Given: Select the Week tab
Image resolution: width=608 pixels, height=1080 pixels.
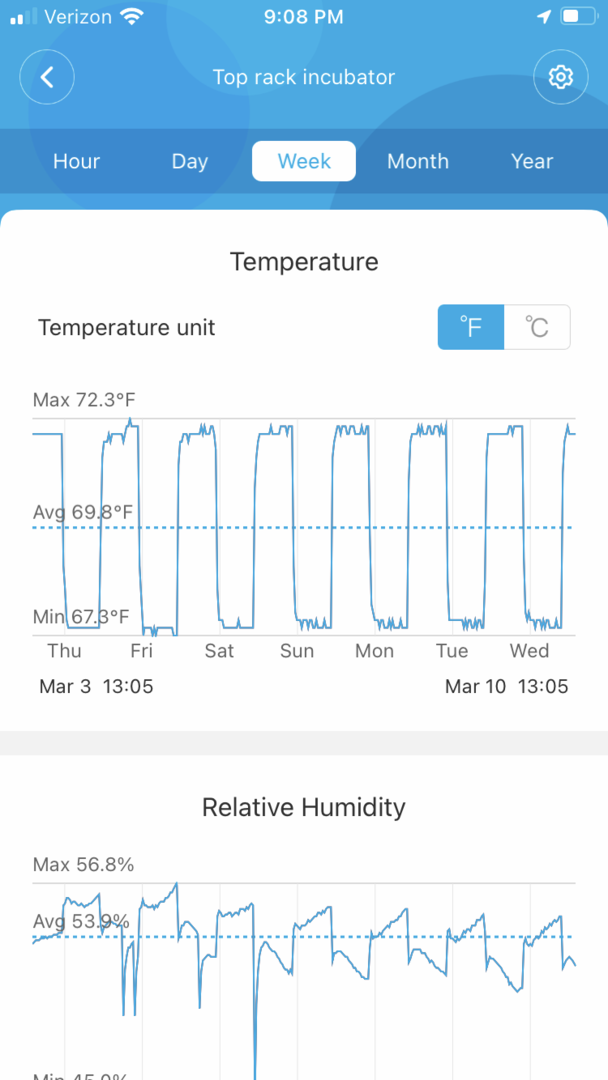Looking at the screenshot, I should 304,161.
